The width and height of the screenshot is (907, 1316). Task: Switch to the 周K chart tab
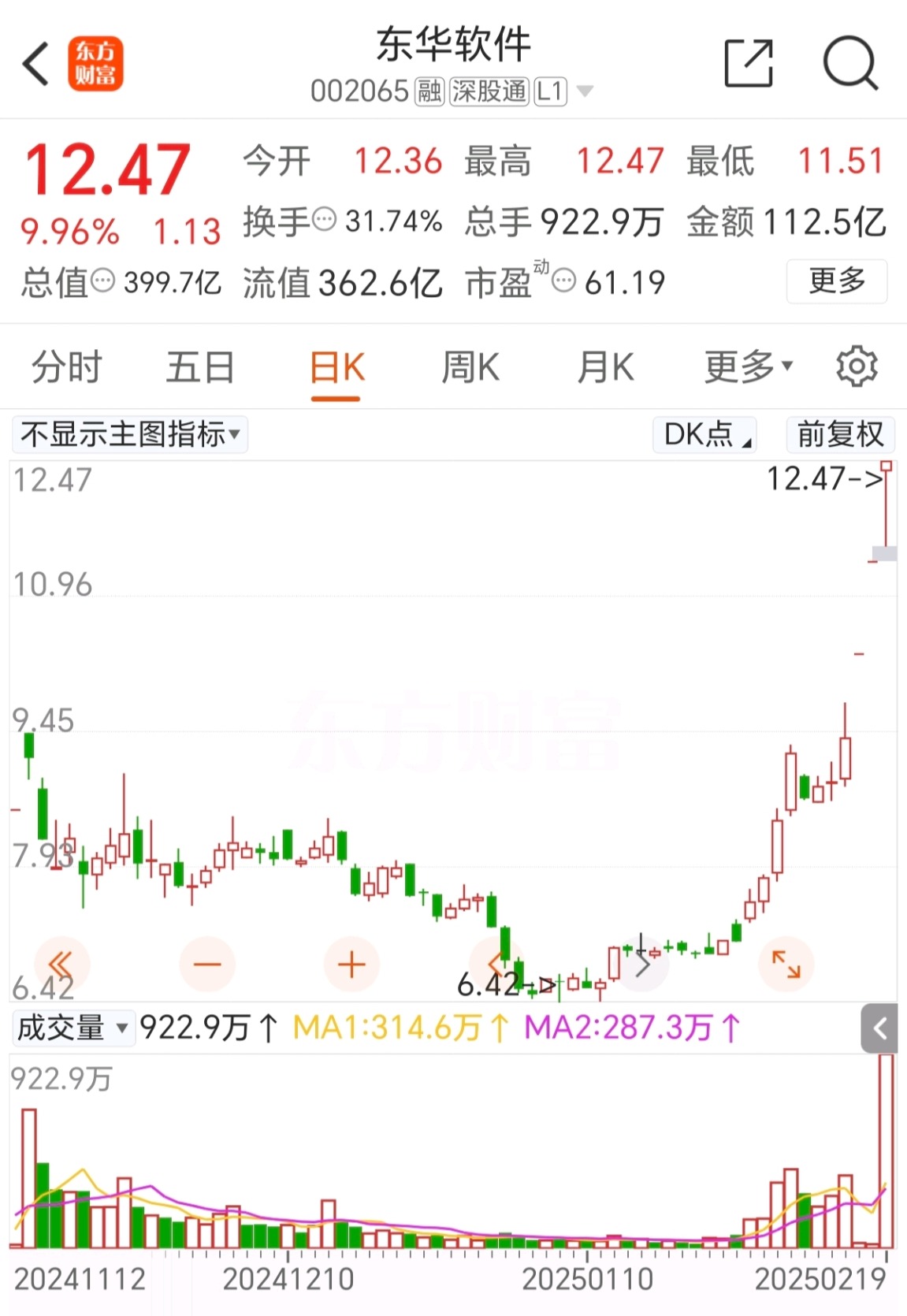pyautogui.click(x=470, y=367)
